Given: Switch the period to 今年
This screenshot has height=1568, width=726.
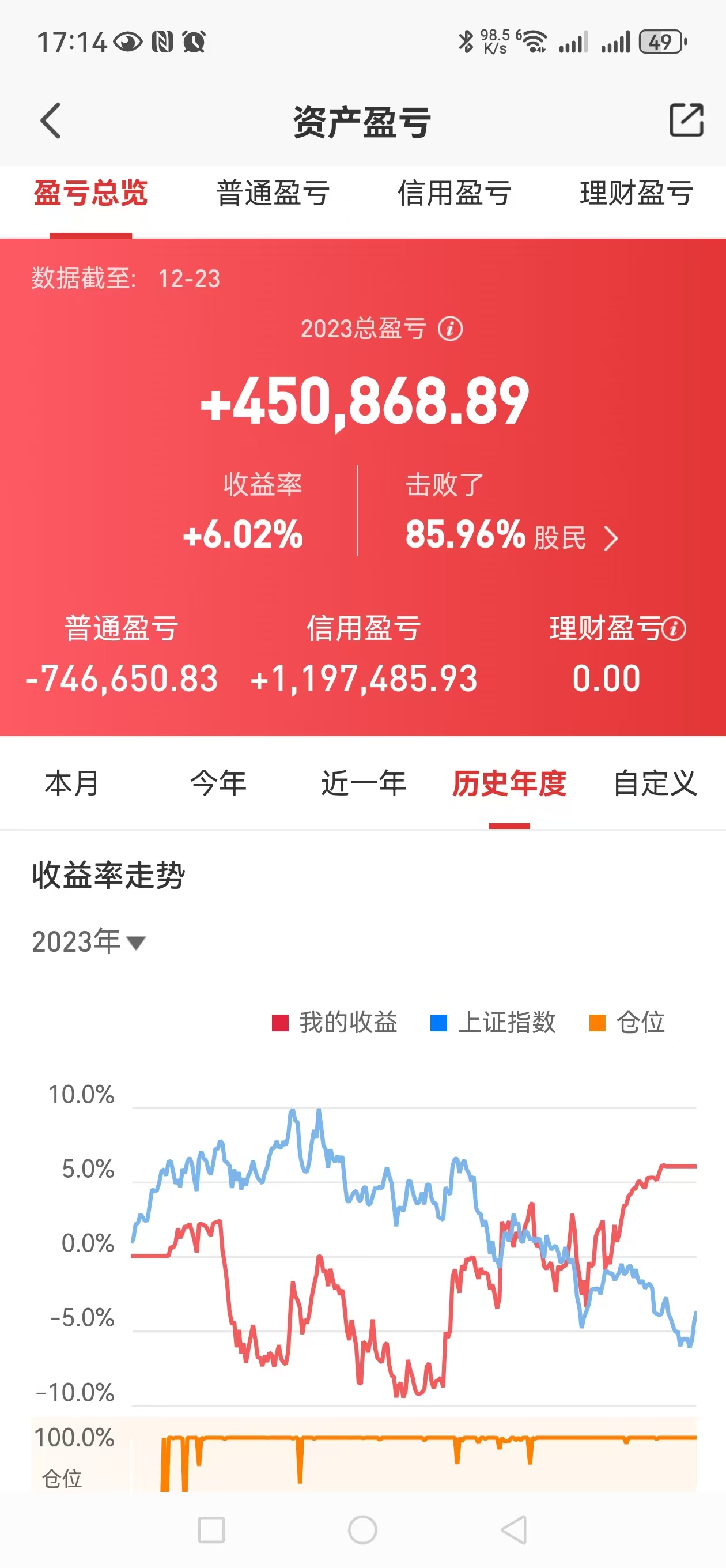Looking at the screenshot, I should coord(218,783).
